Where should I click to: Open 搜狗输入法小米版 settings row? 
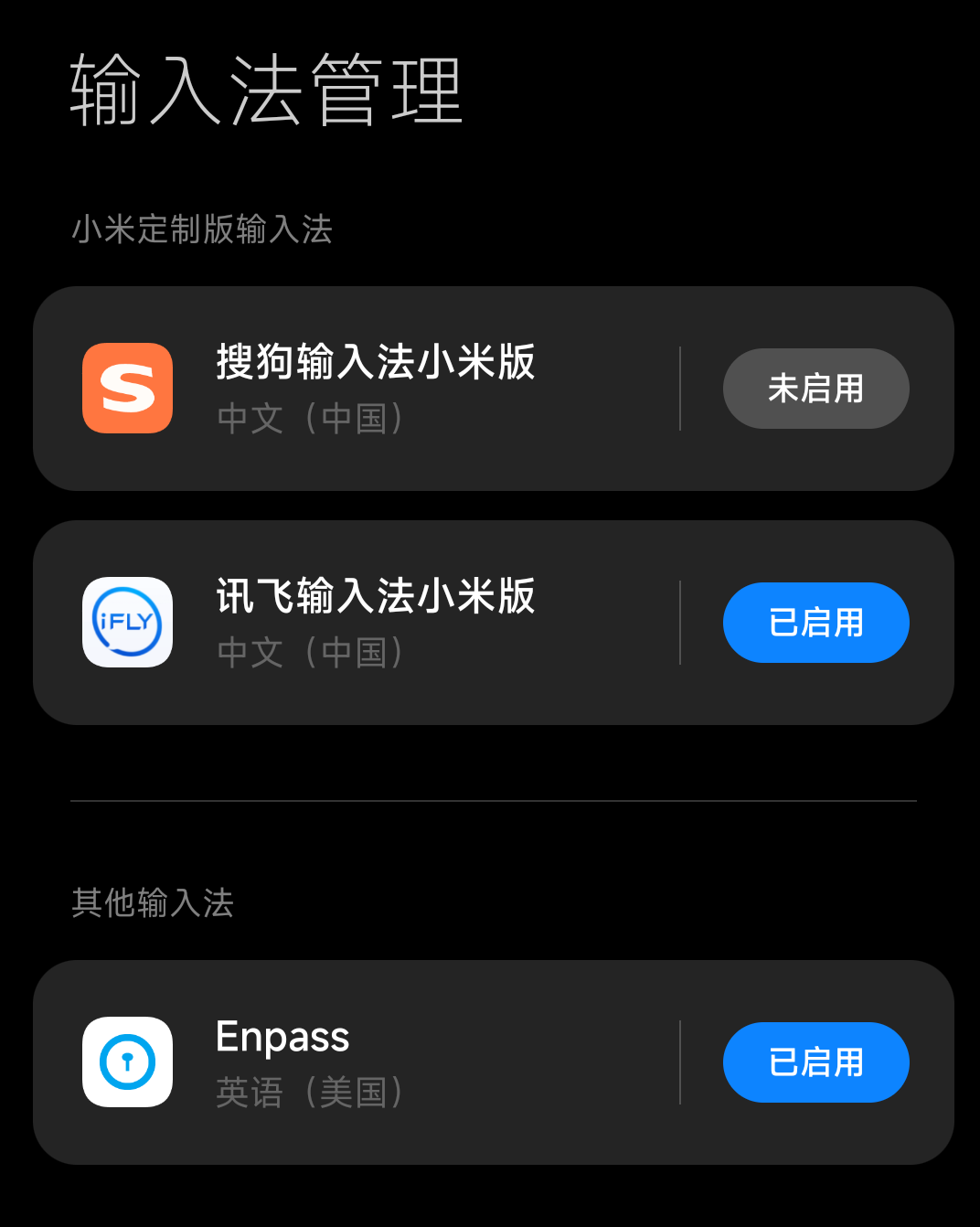click(x=375, y=389)
